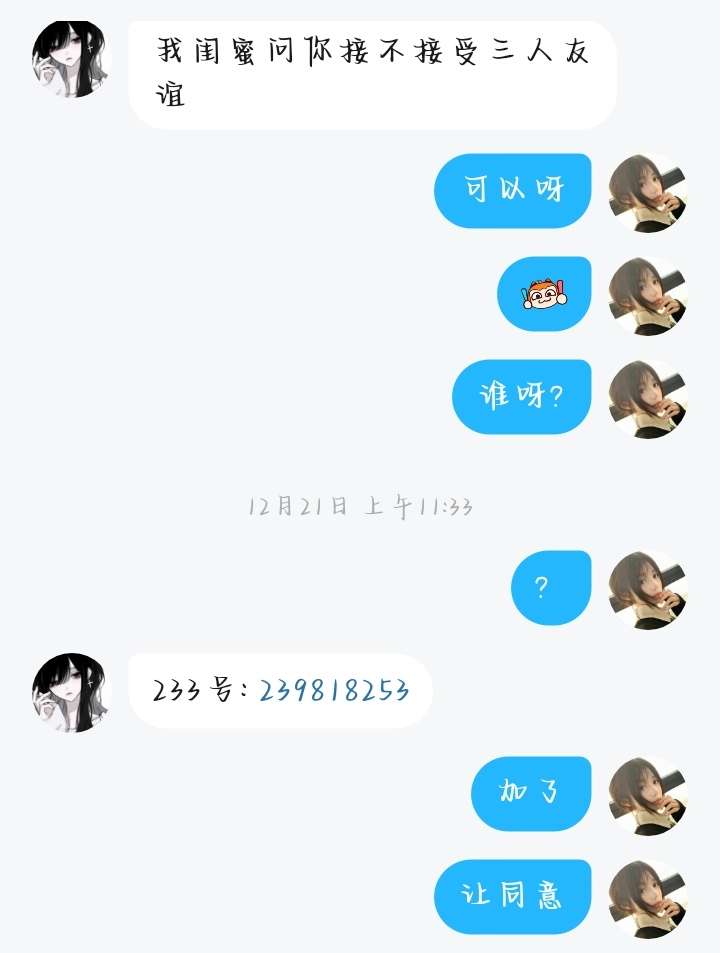Tap the avatar beside the 让同意 message
Screen dimensions: 720x953
click(x=648, y=897)
